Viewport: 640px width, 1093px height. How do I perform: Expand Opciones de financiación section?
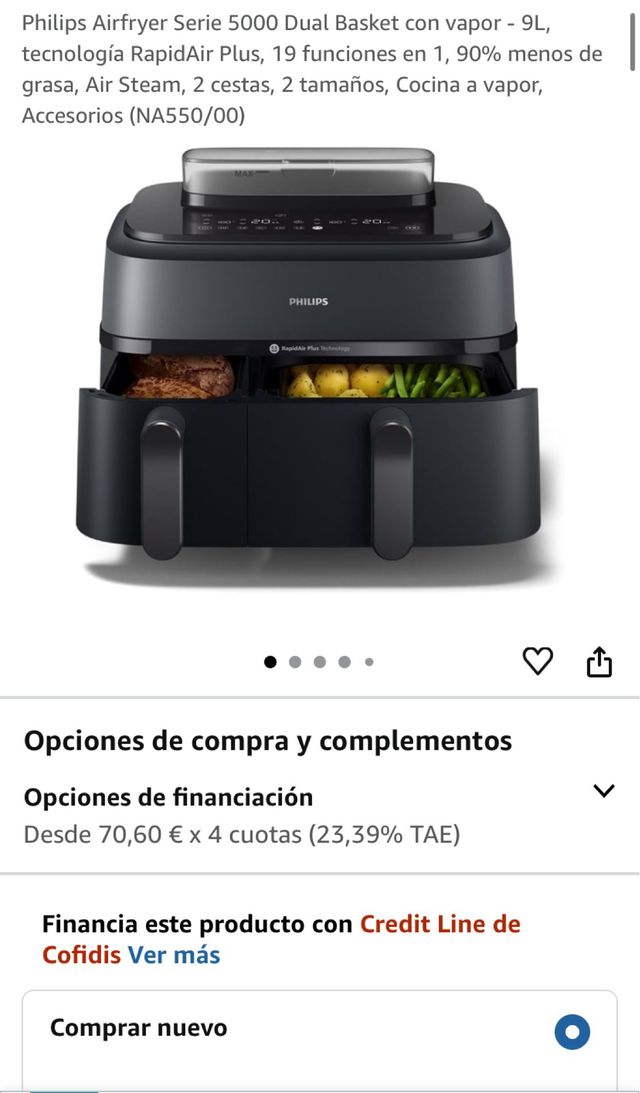(x=603, y=791)
